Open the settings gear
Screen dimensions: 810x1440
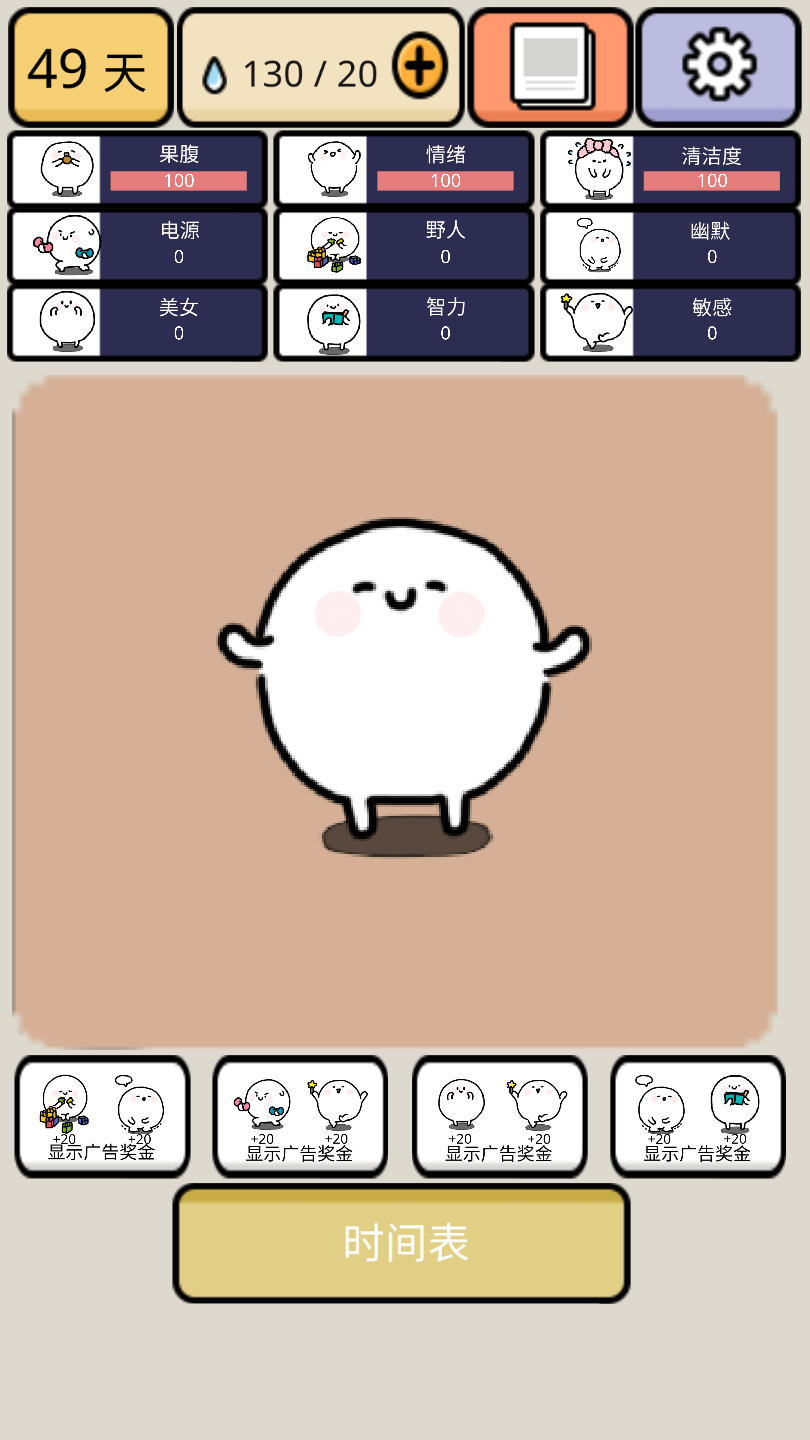(x=718, y=67)
